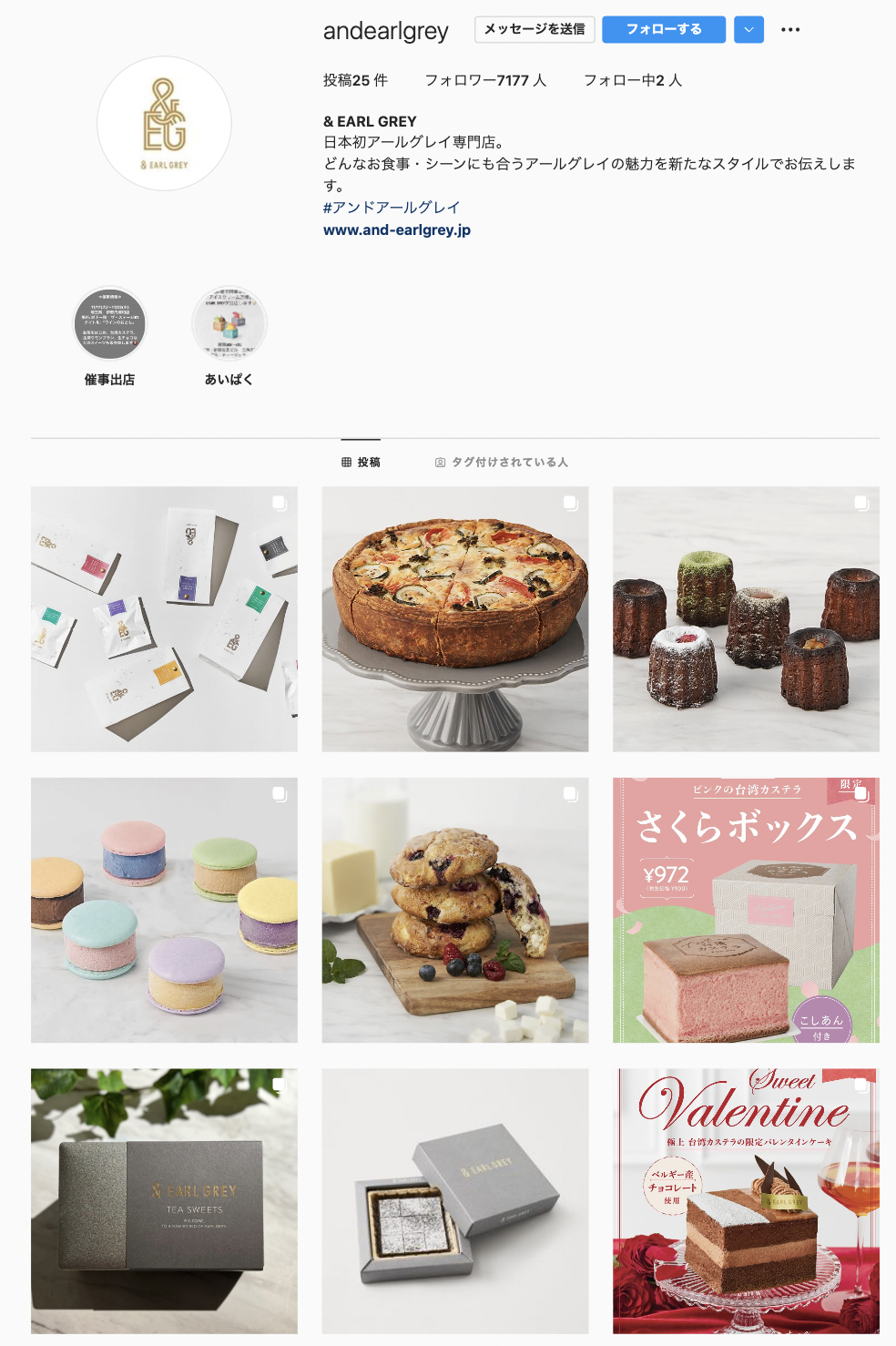896x1346 pixels.
Task: Visit the www.and-earlgrey.jp website link
Action: (397, 229)
